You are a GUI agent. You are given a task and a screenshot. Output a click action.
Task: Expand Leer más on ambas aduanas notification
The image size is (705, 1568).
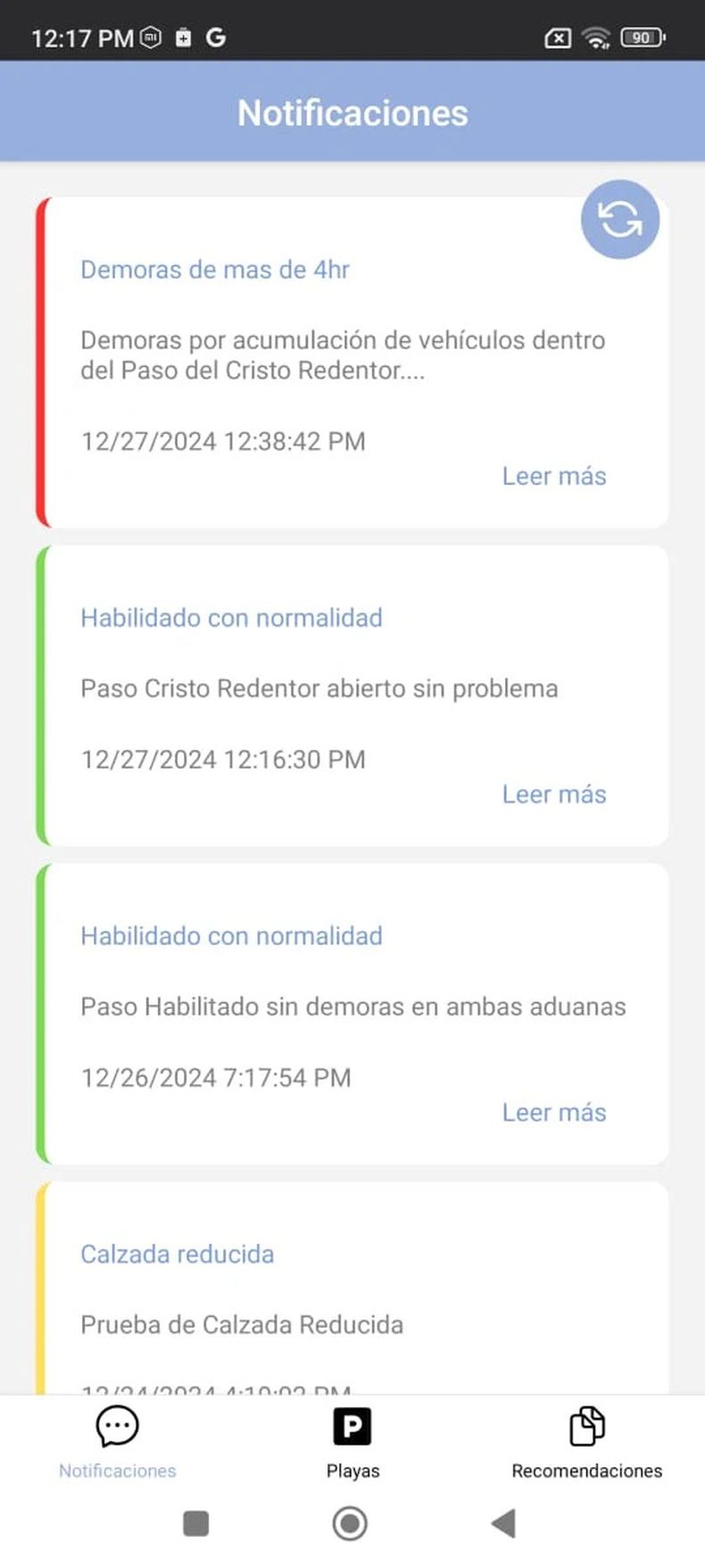(554, 1112)
